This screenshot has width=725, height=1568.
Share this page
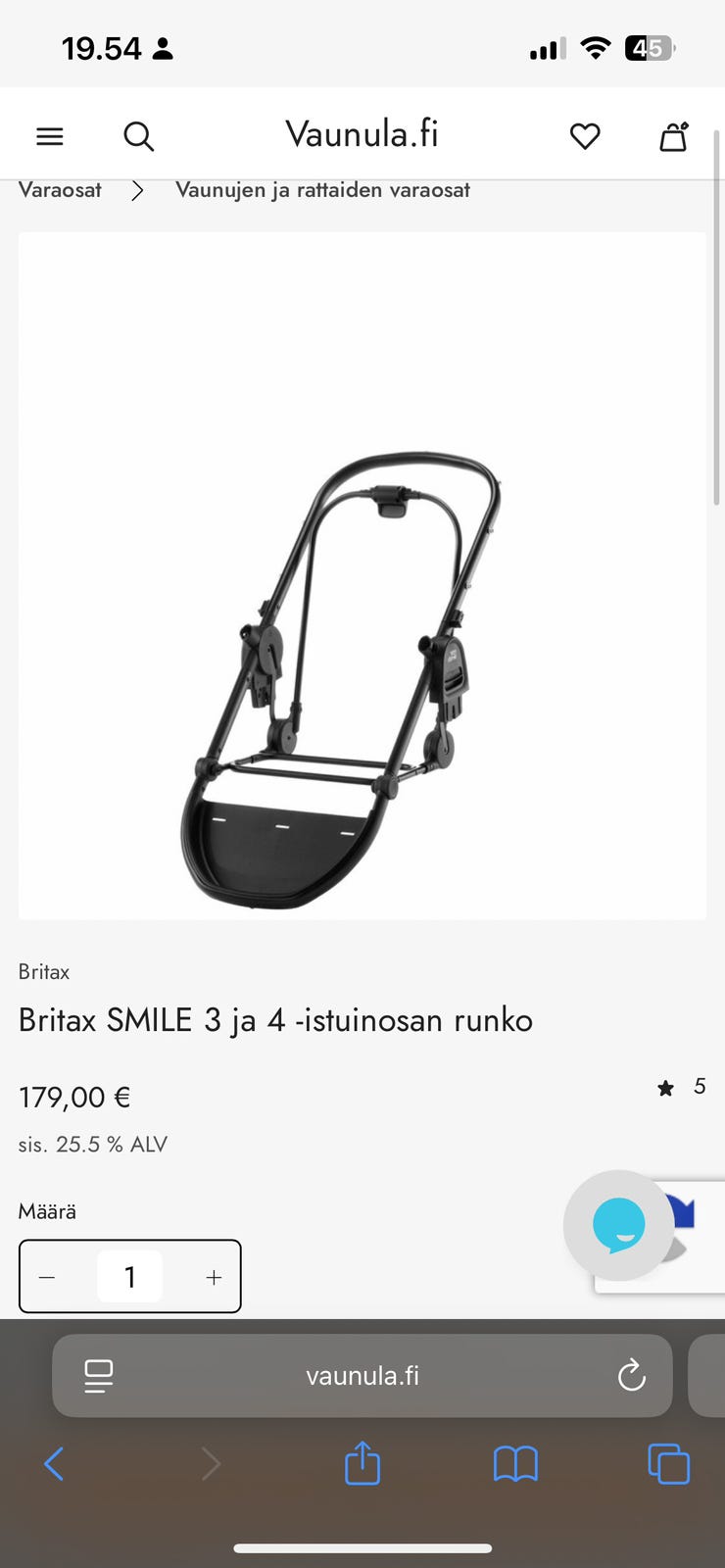pos(362,1462)
